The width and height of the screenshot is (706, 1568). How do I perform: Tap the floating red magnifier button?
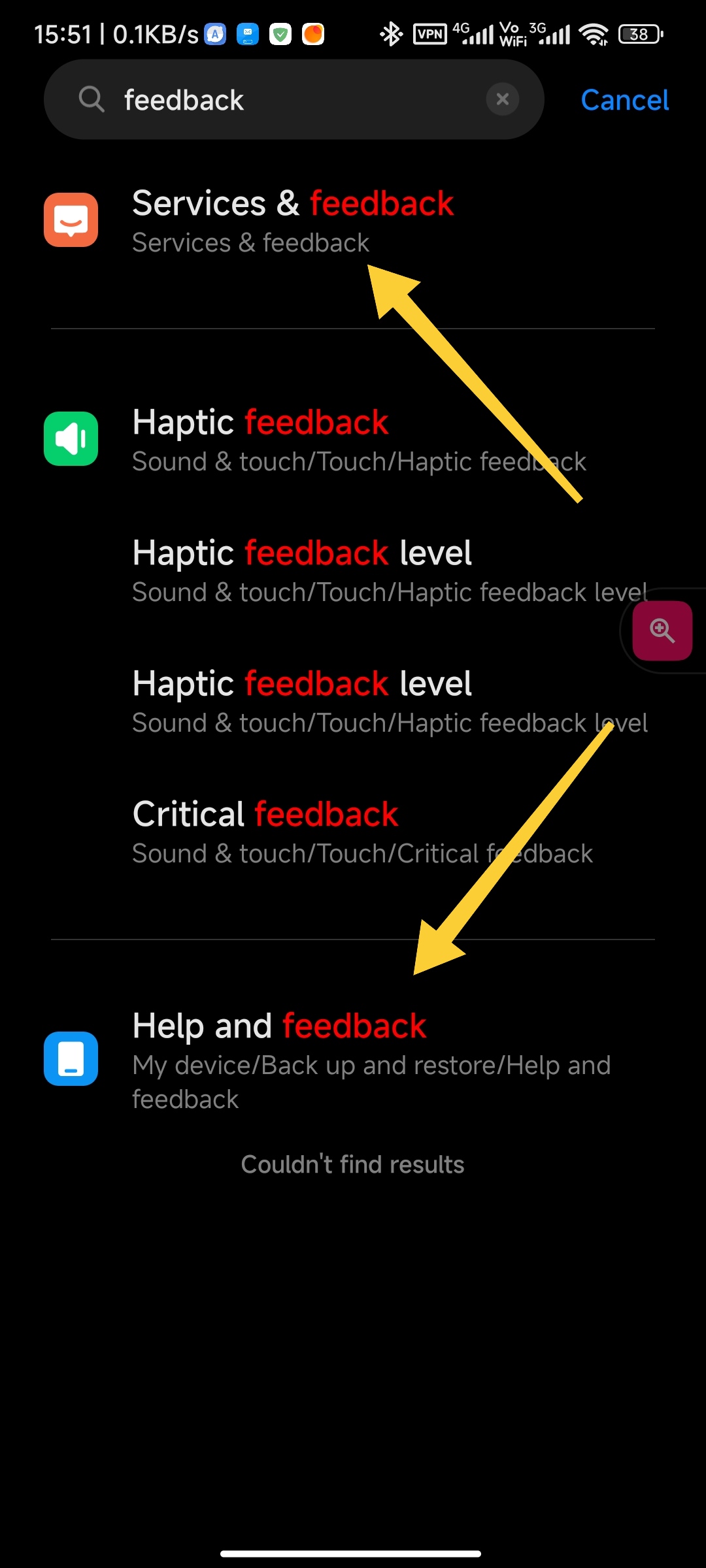tap(662, 630)
